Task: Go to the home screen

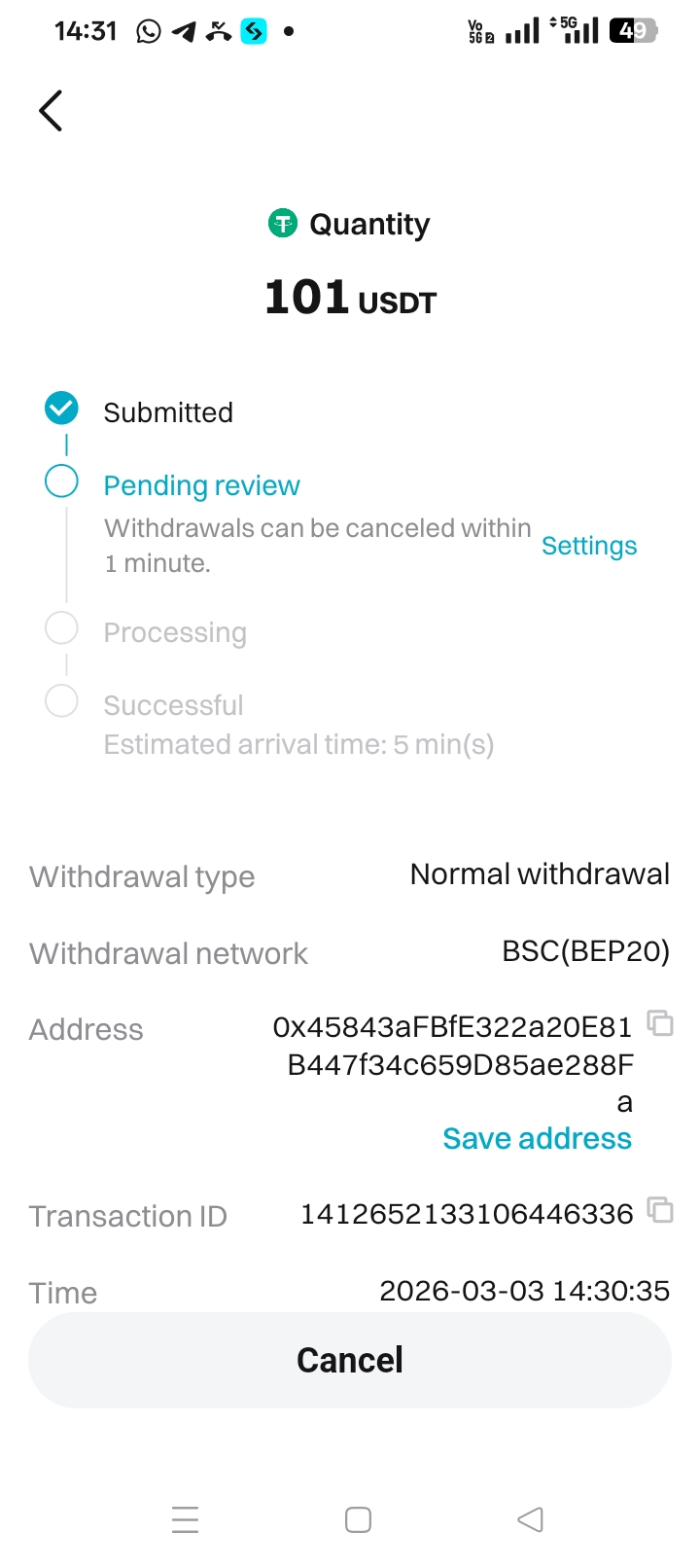Action: tap(358, 1519)
